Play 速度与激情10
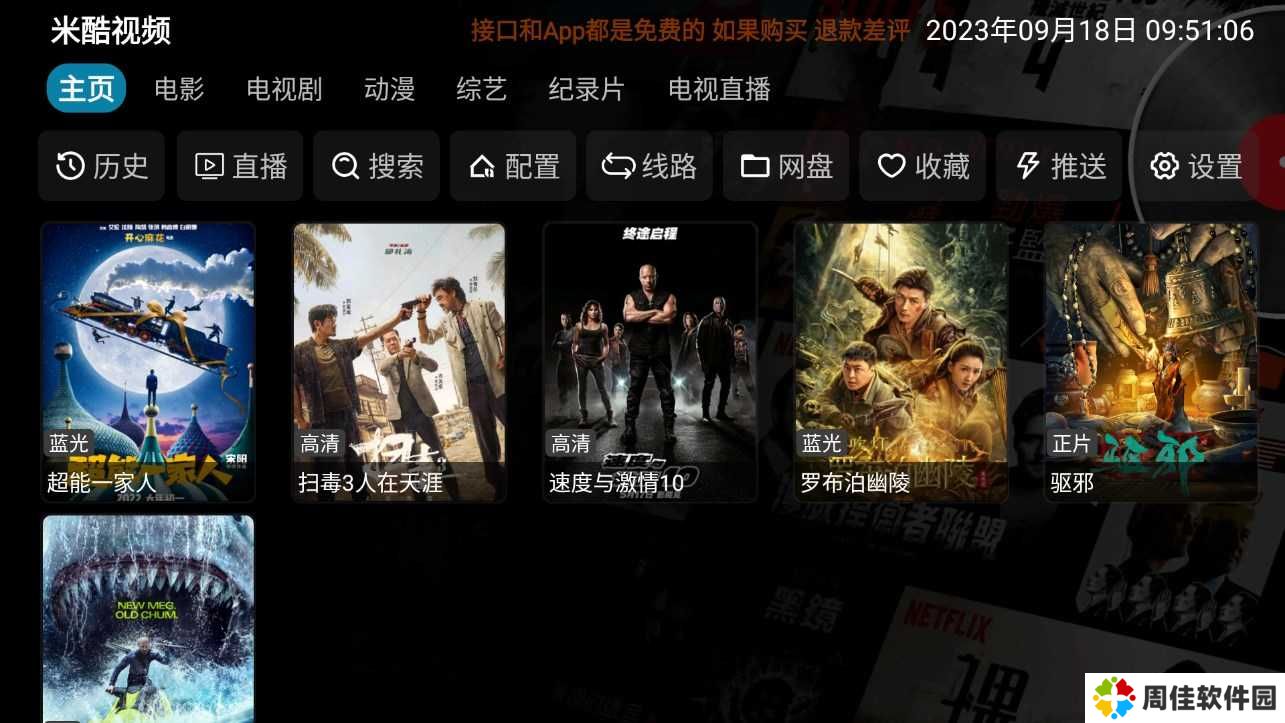 coord(650,361)
